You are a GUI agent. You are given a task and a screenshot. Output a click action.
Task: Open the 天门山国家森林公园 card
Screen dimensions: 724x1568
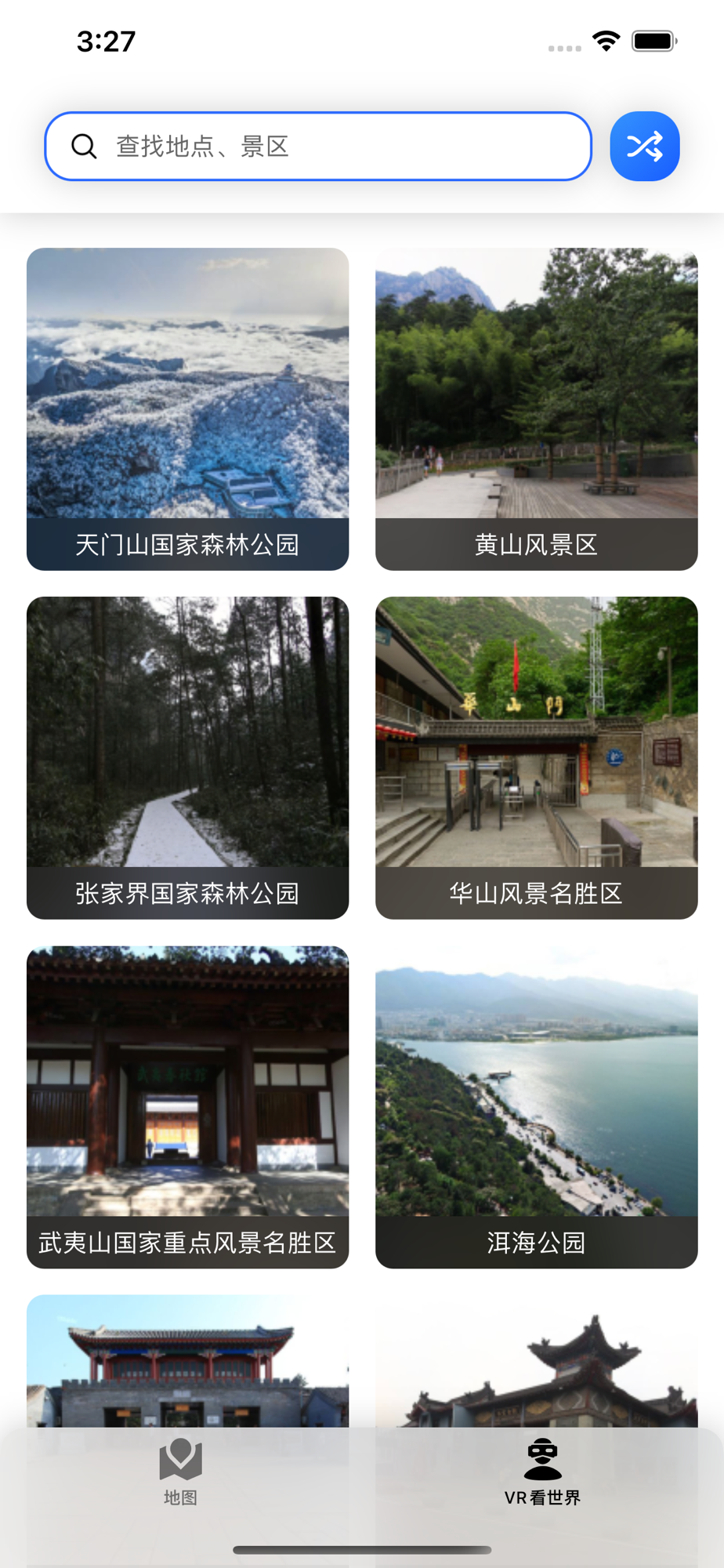(x=187, y=408)
